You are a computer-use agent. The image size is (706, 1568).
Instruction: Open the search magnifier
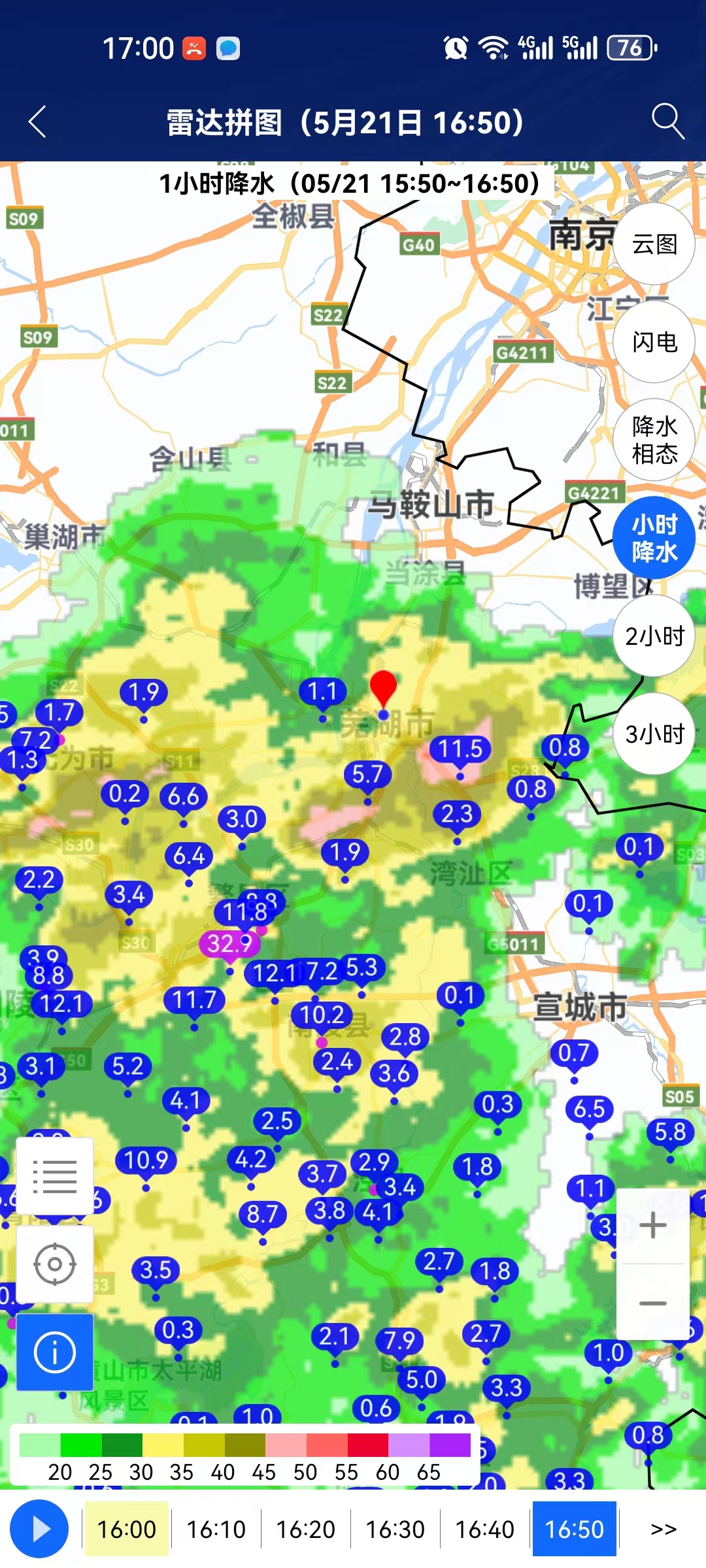667,121
